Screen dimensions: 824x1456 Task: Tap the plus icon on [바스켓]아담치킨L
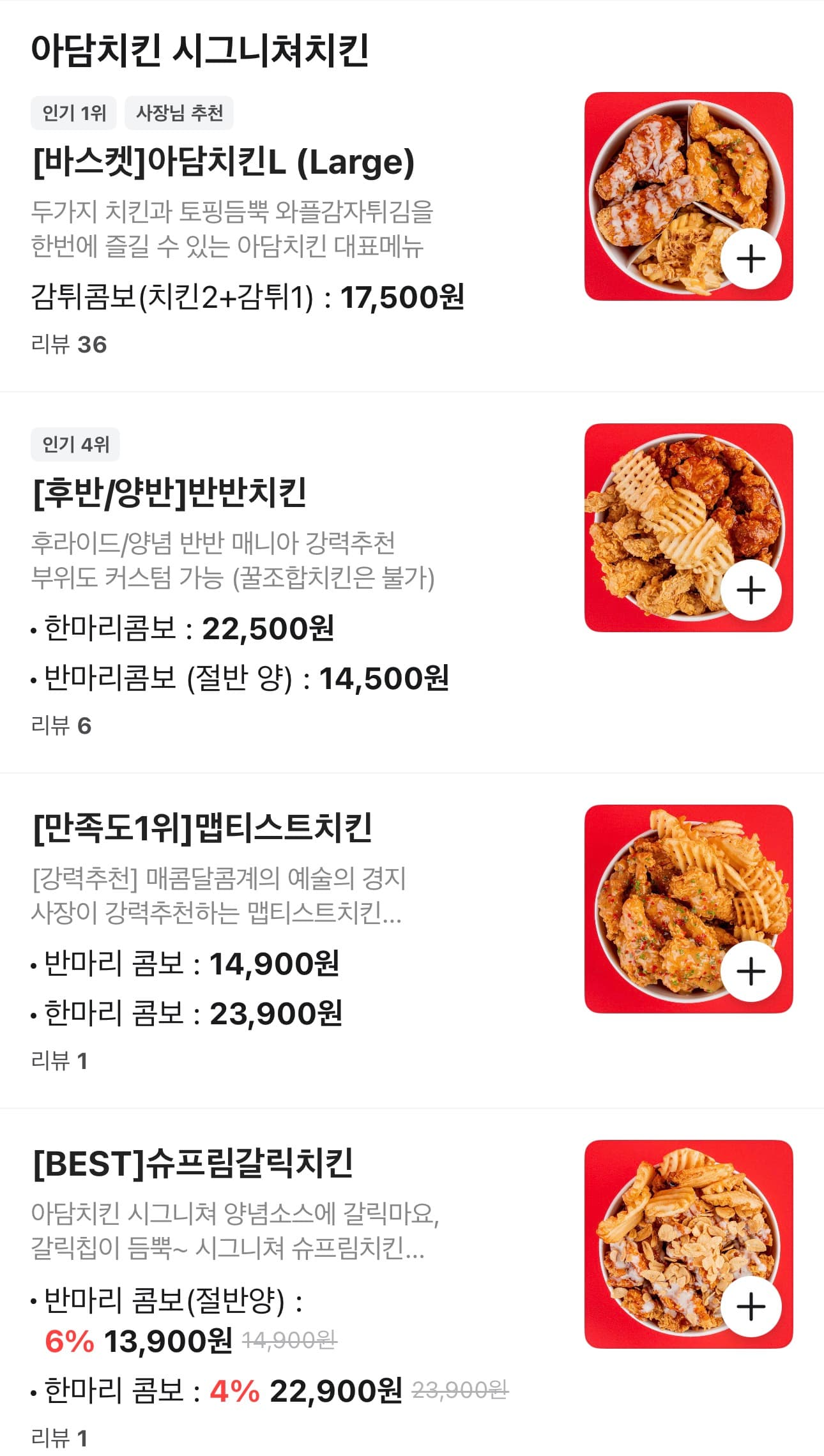[752, 259]
